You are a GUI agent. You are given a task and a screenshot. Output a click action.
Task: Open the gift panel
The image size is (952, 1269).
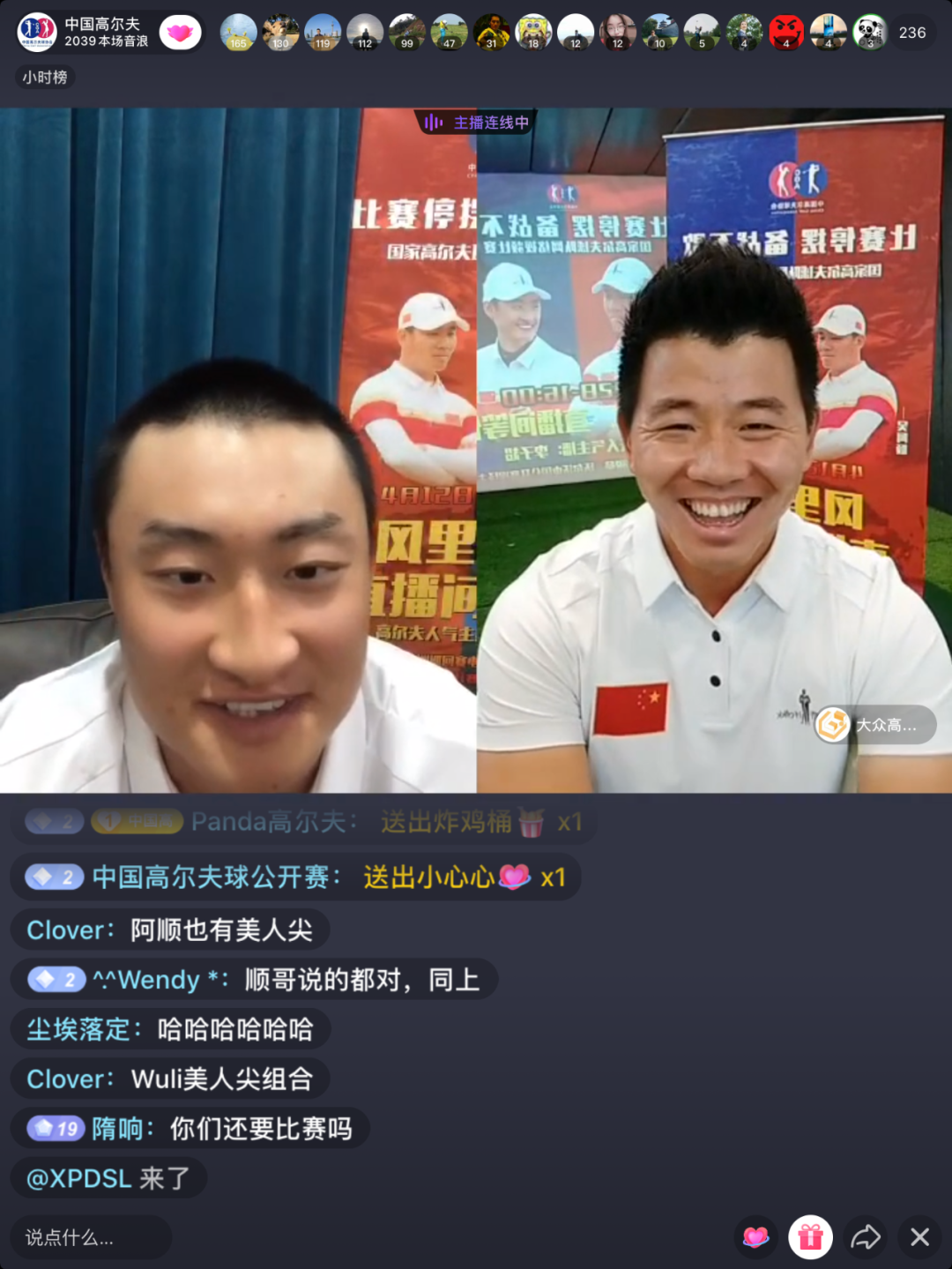click(810, 1237)
